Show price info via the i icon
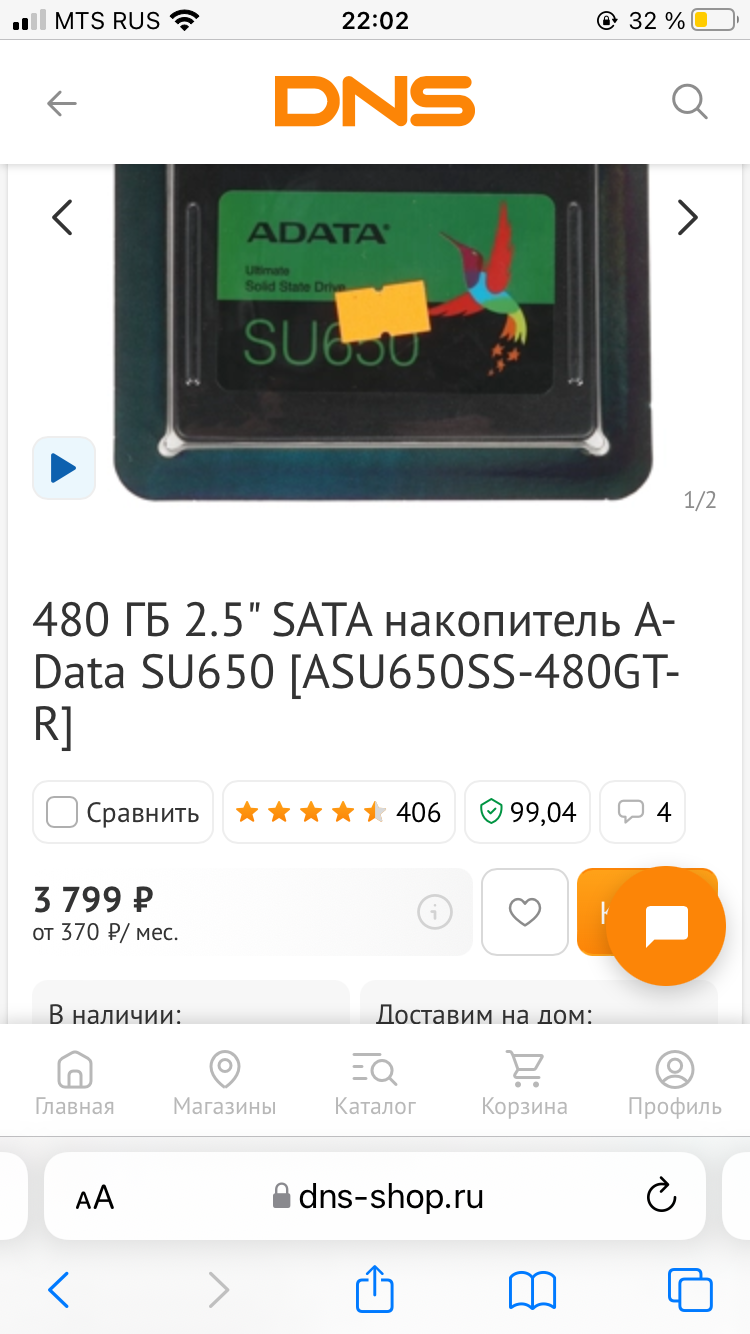750x1334 pixels. tap(435, 912)
